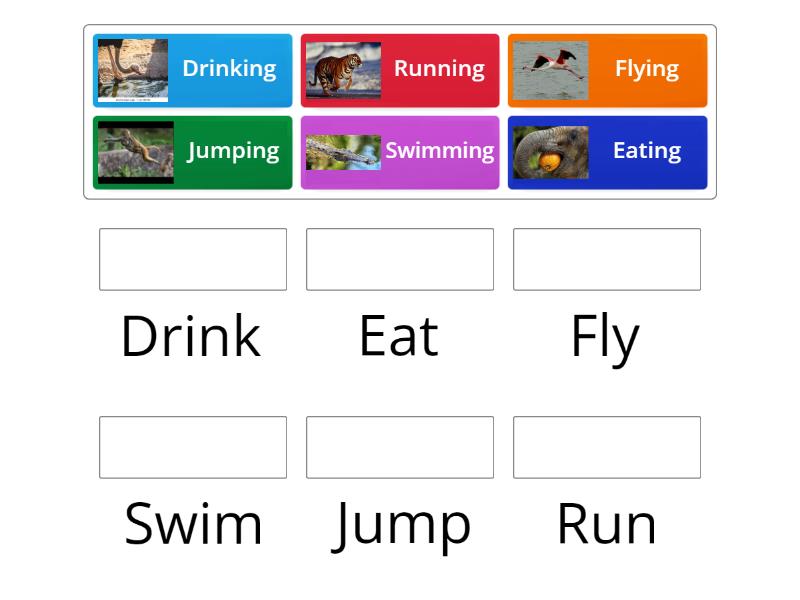Select the Drinking tile
Image resolution: width=800 pixels, height=600 pixels.
click(x=193, y=70)
